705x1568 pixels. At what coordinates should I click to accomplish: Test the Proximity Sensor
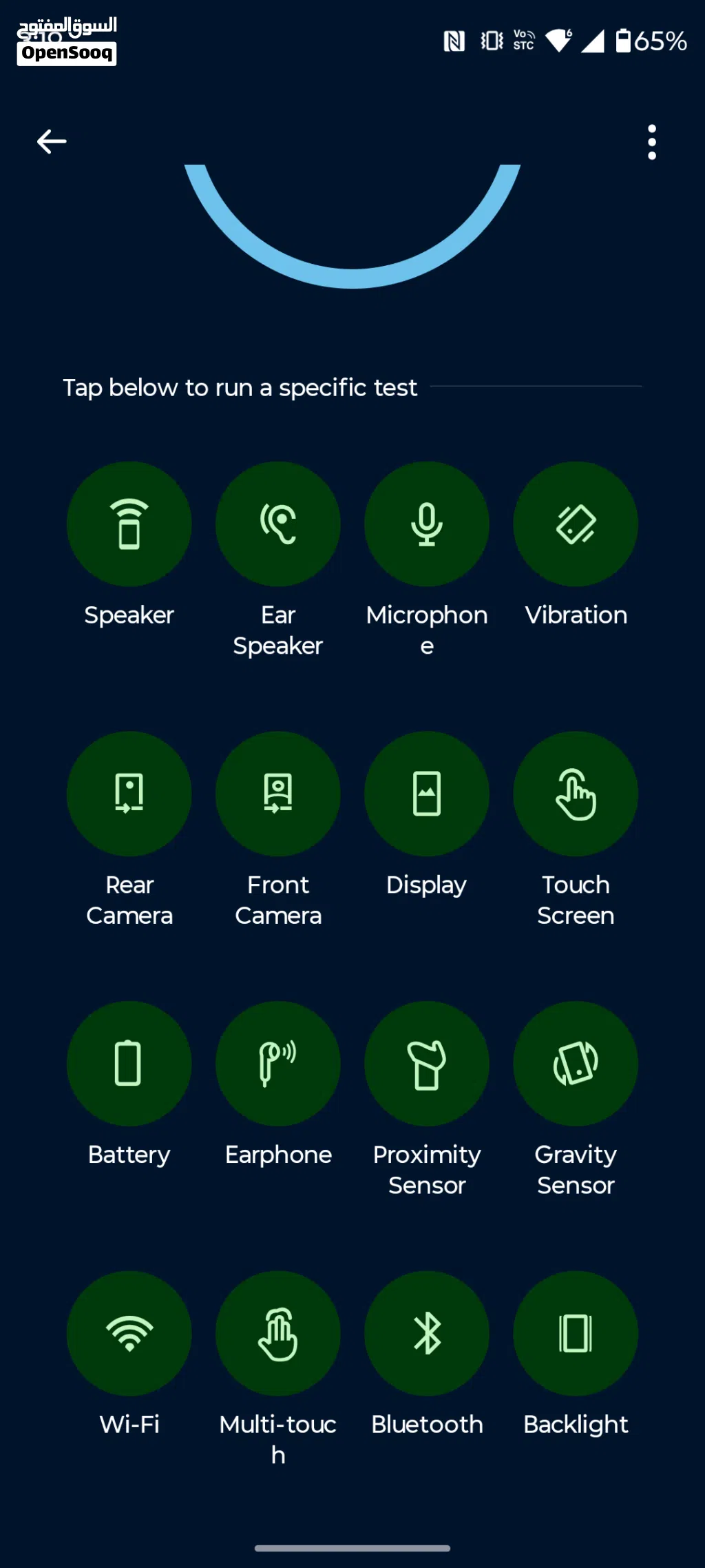[x=427, y=1064]
